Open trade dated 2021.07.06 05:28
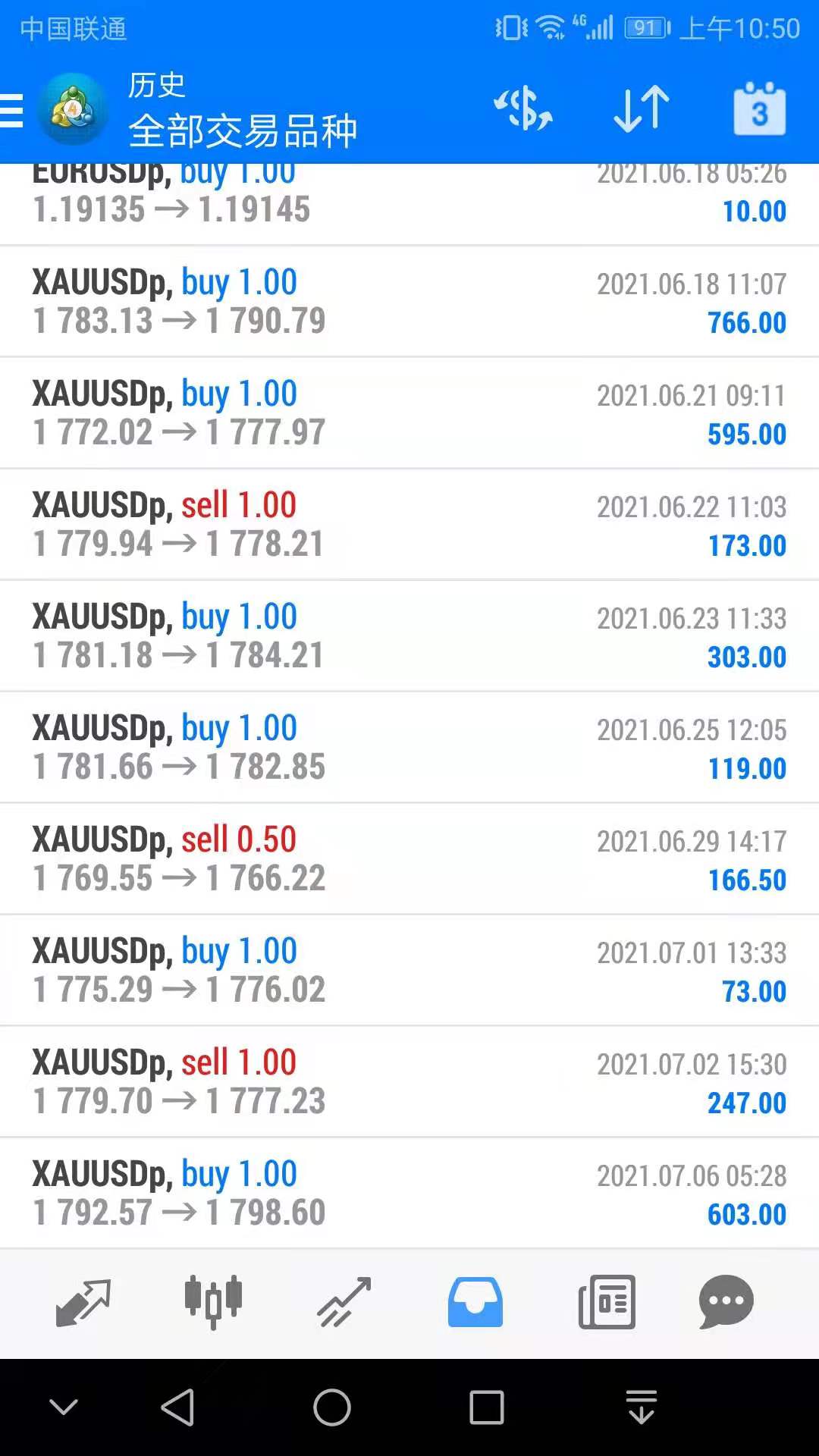This screenshot has width=819, height=1456. coord(409,1194)
